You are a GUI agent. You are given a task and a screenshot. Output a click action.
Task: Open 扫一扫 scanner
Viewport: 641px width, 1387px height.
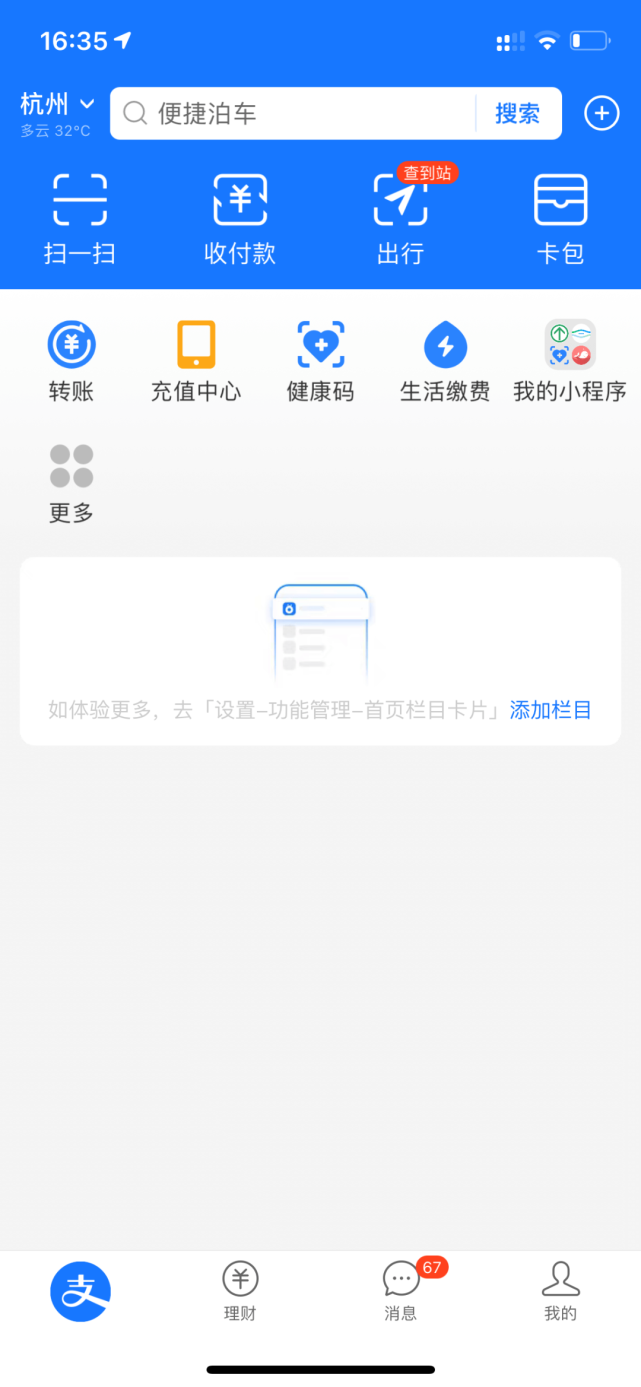tap(80, 218)
